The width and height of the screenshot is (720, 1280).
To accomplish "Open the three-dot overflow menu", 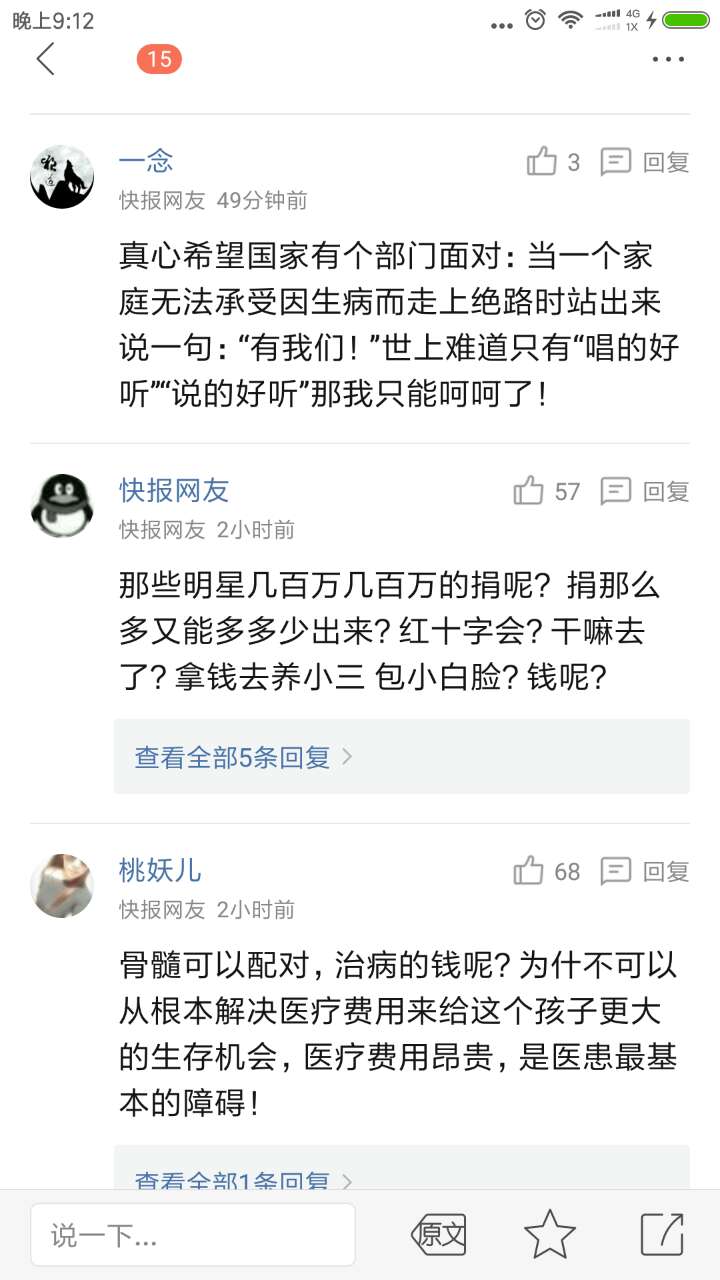I will 668,60.
